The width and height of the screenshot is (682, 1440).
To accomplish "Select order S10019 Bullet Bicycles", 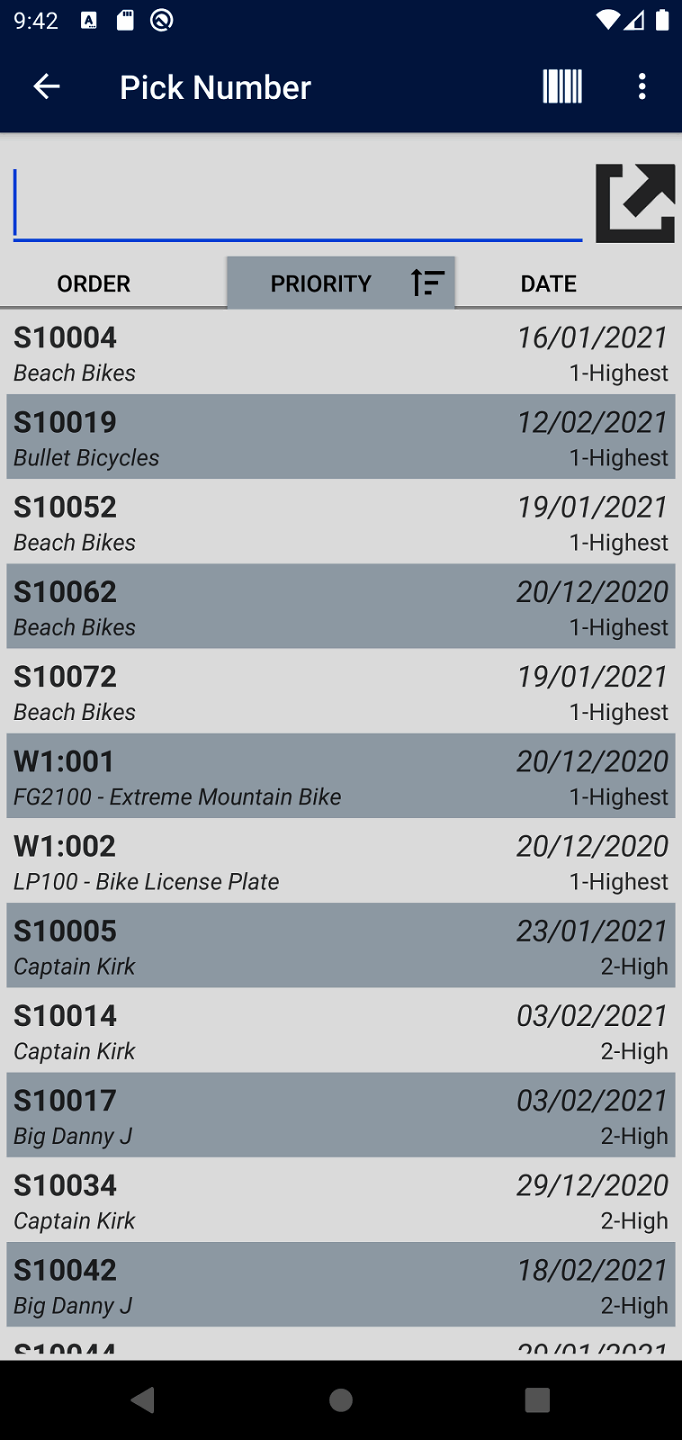I will 341,437.
